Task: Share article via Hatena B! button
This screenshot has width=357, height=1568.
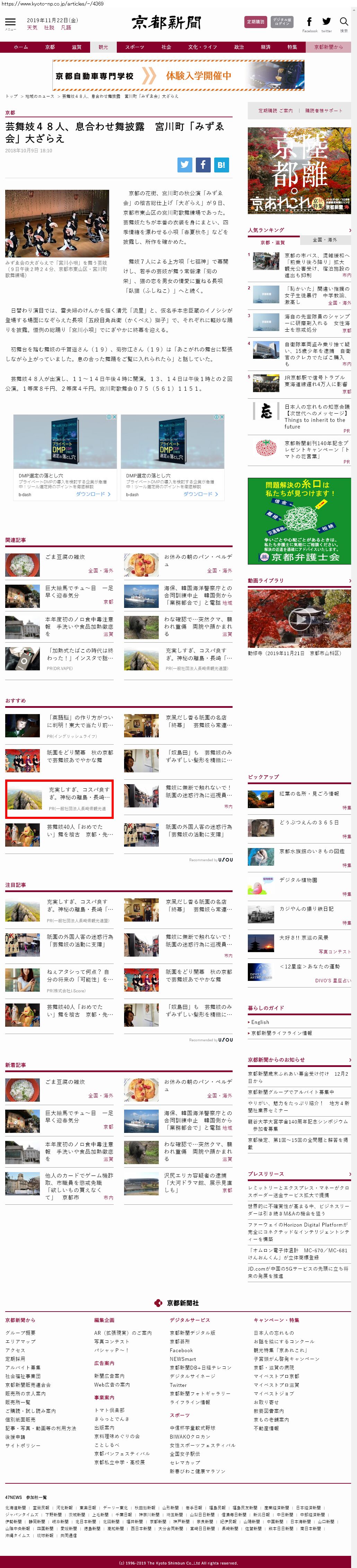Action: point(221,164)
